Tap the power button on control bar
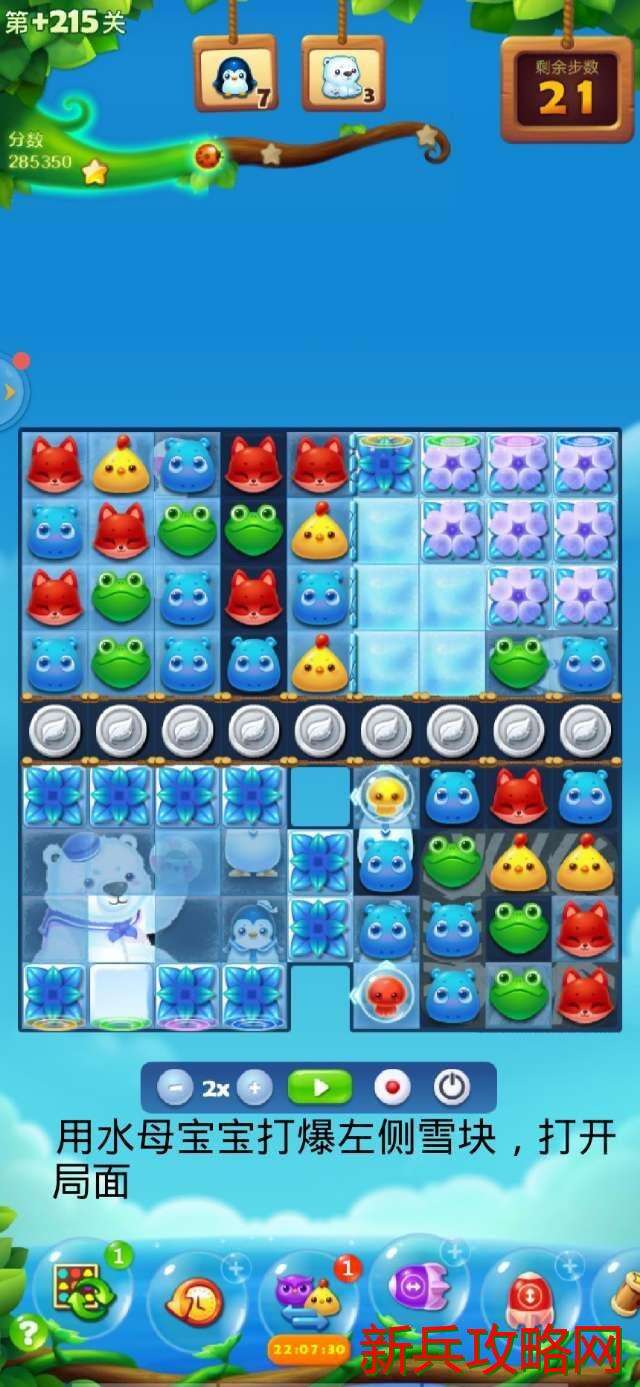Image resolution: width=640 pixels, height=1387 pixels. [452, 1087]
